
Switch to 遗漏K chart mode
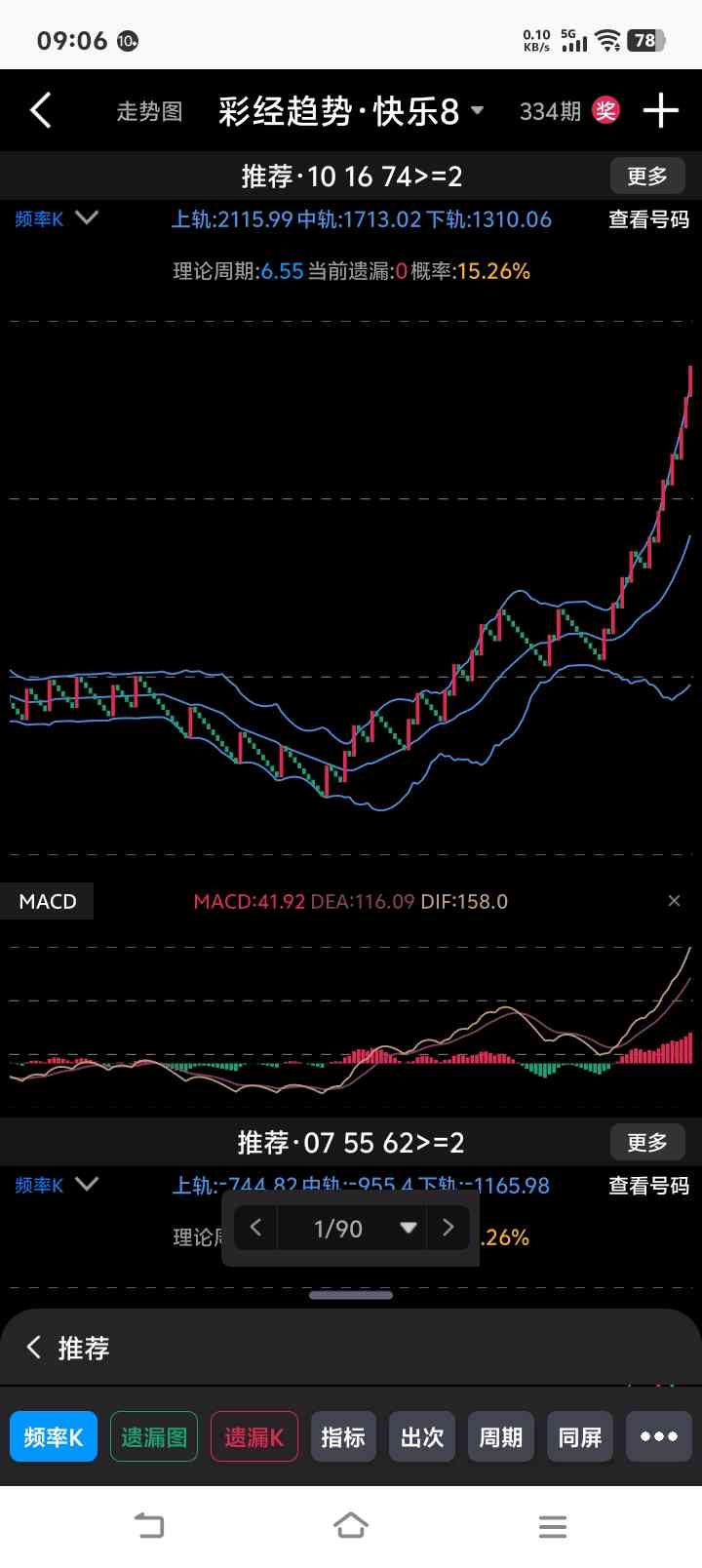(254, 1436)
